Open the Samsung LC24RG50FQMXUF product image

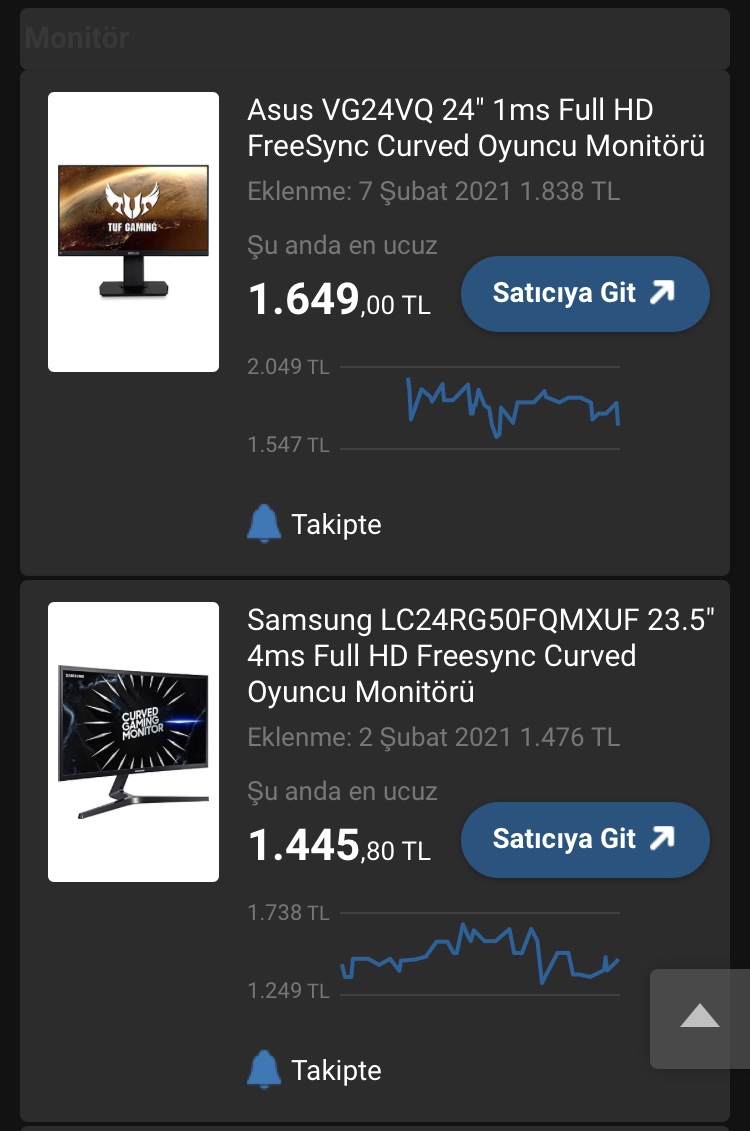pos(133,741)
